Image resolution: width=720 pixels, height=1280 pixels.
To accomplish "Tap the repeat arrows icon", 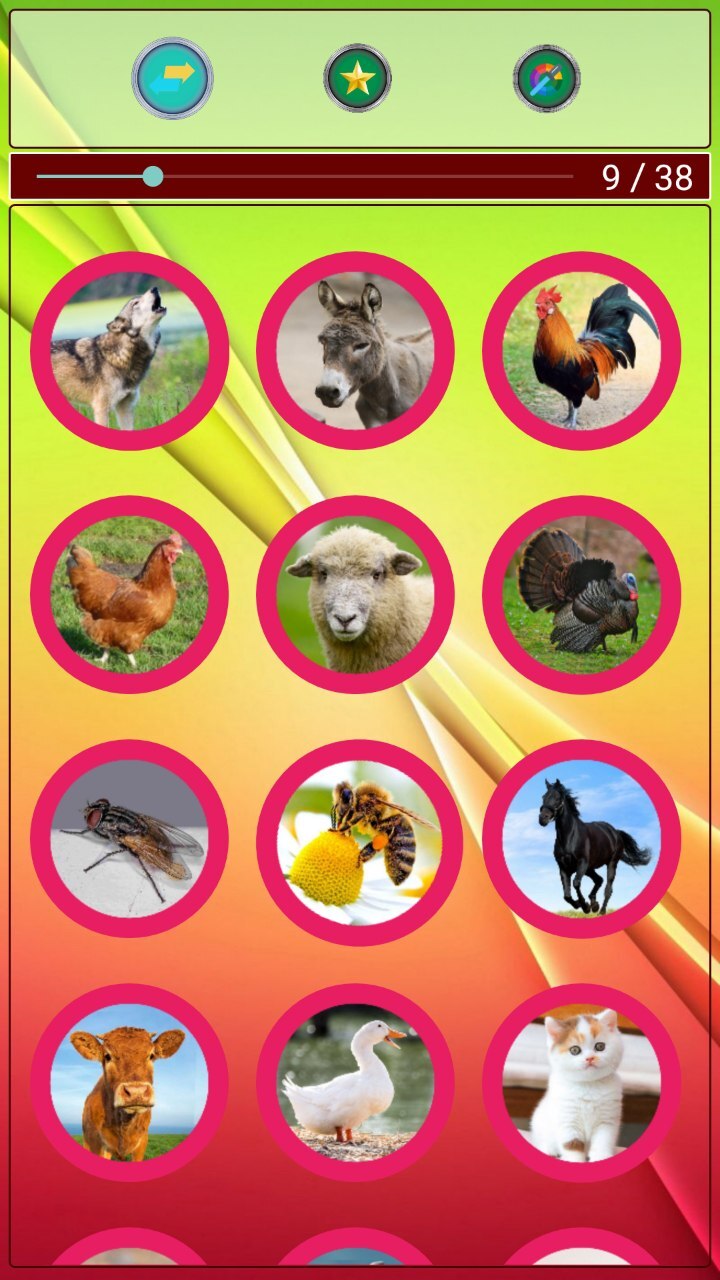I will tap(172, 78).
